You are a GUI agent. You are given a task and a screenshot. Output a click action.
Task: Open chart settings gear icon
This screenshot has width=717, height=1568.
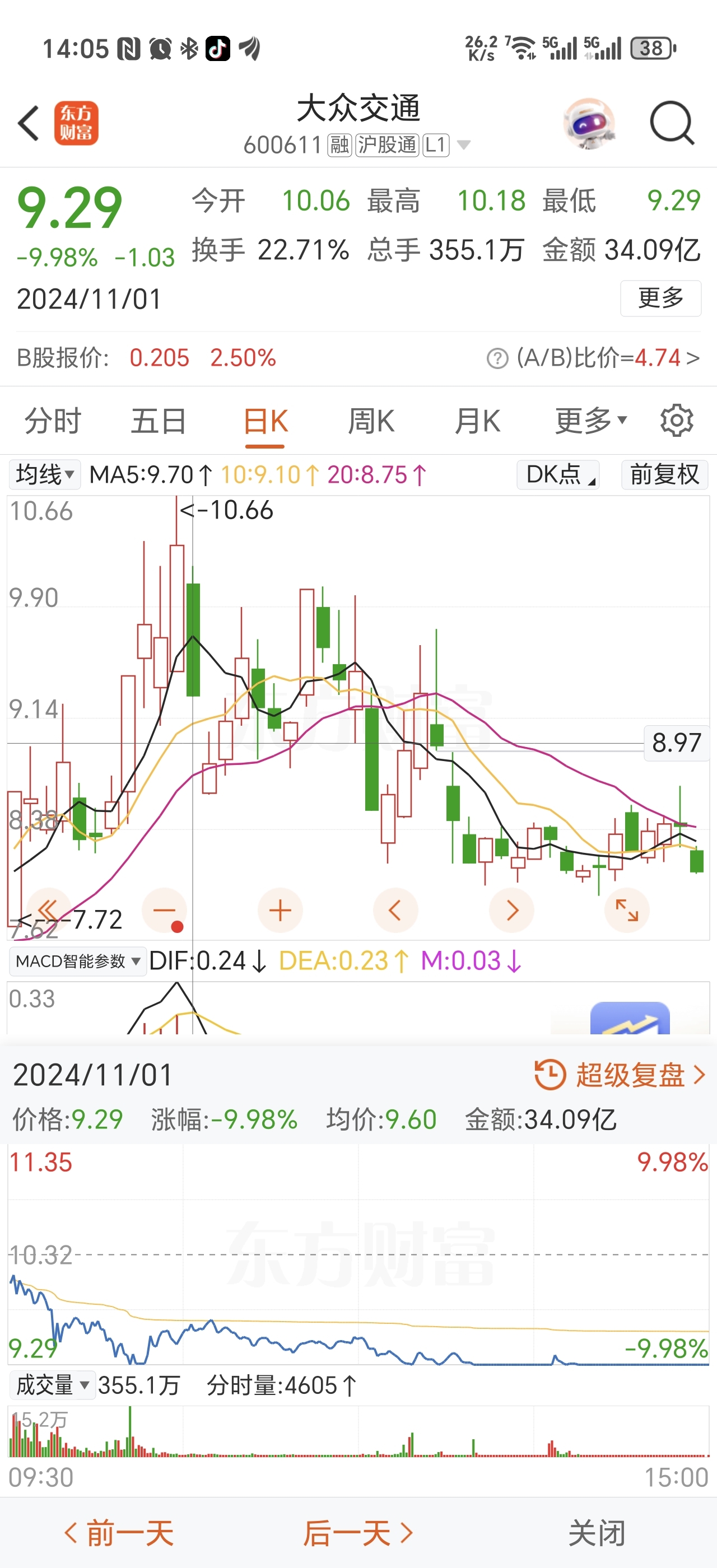point(677,421)
